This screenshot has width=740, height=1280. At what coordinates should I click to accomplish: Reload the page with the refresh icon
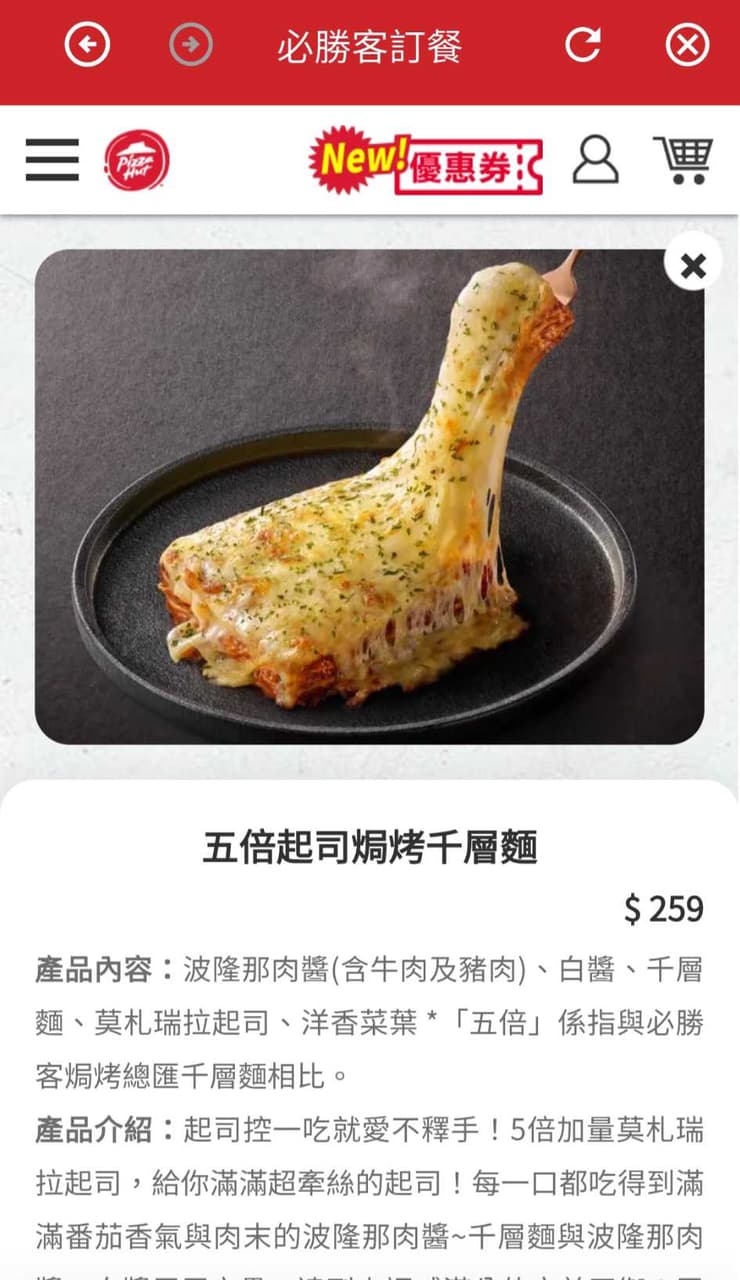pos(583,45)
